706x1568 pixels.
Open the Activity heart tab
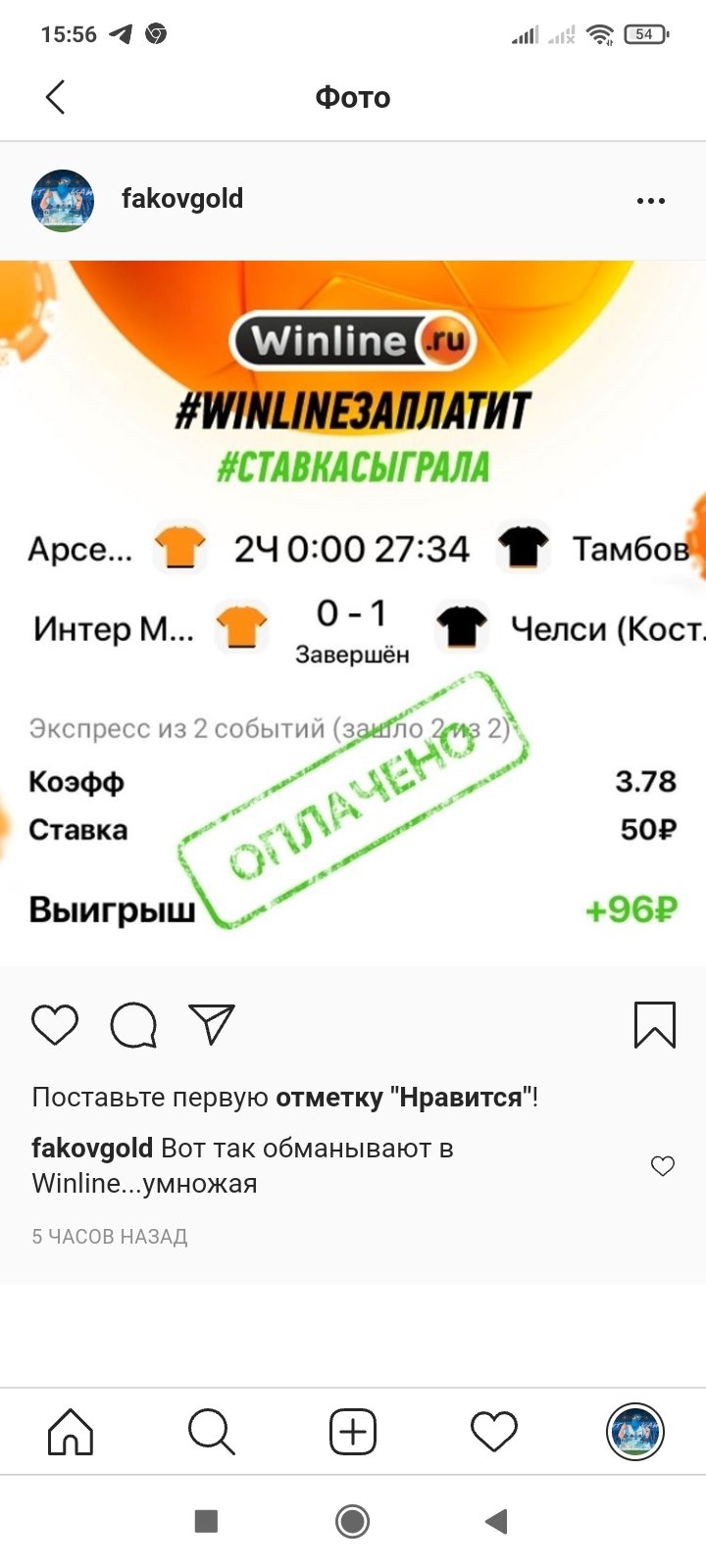494,1432
